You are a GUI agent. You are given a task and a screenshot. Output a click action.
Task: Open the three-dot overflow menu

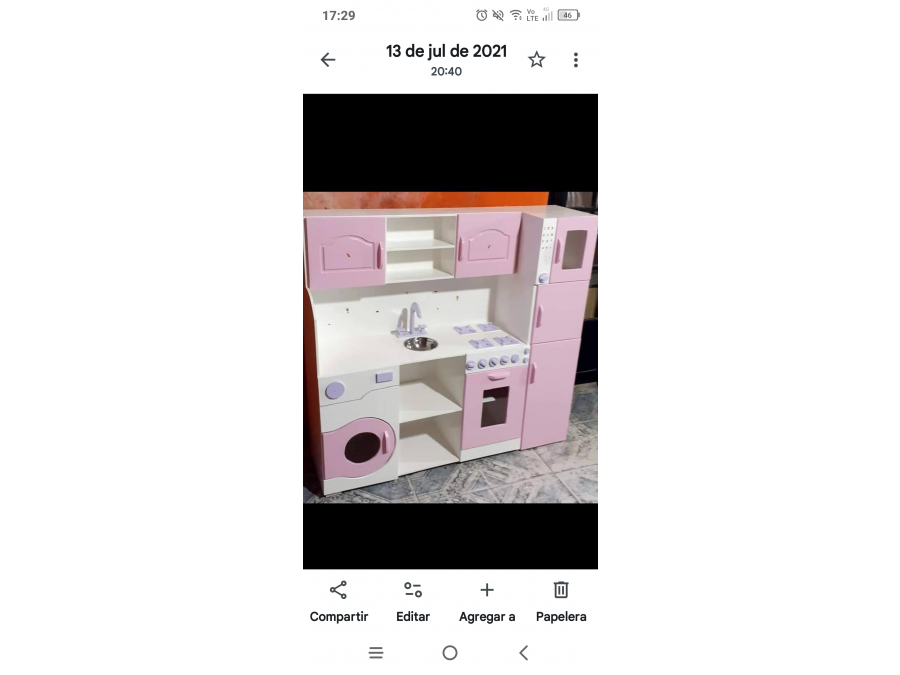coord(575,60)
